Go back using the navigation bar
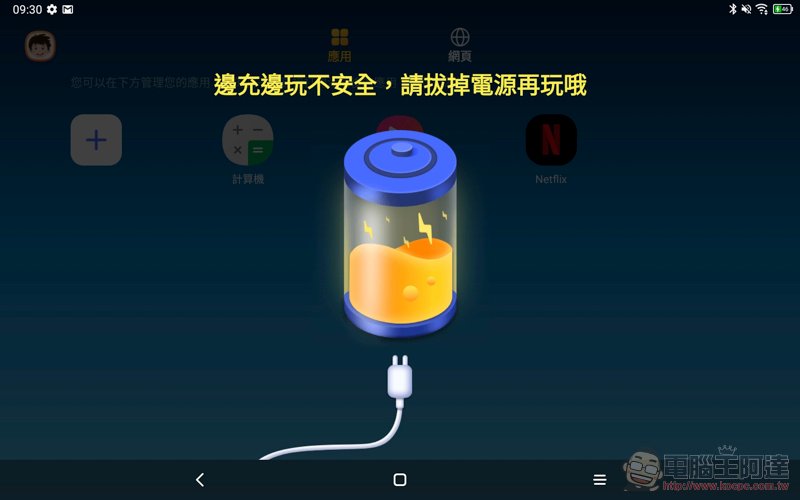Viewport: 800px width, 500px height. (199, 480)
